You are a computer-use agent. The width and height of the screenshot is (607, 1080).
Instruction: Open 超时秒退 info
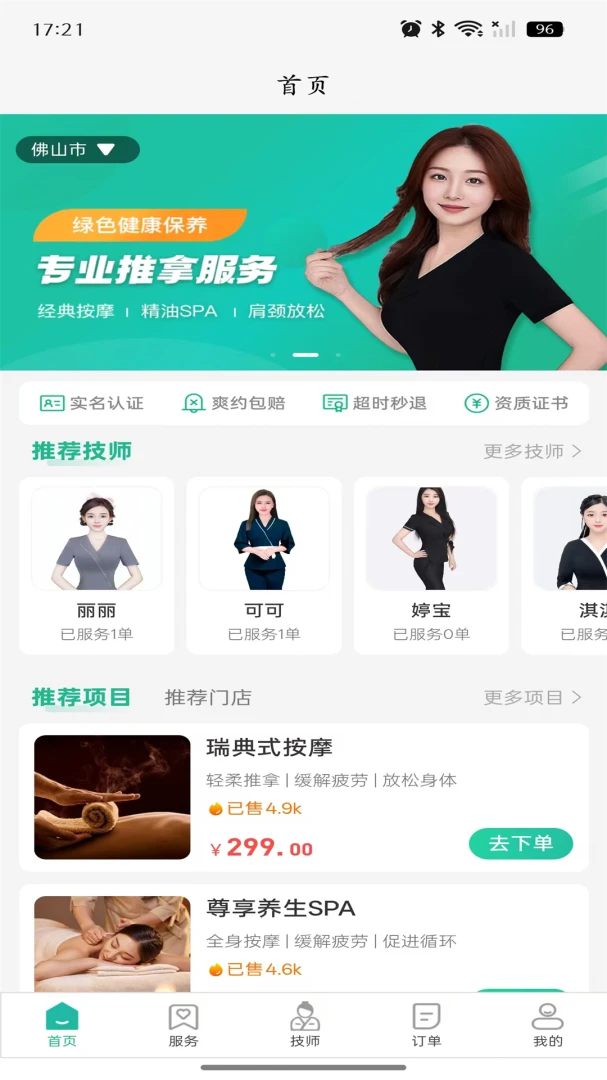pos(375,403)
